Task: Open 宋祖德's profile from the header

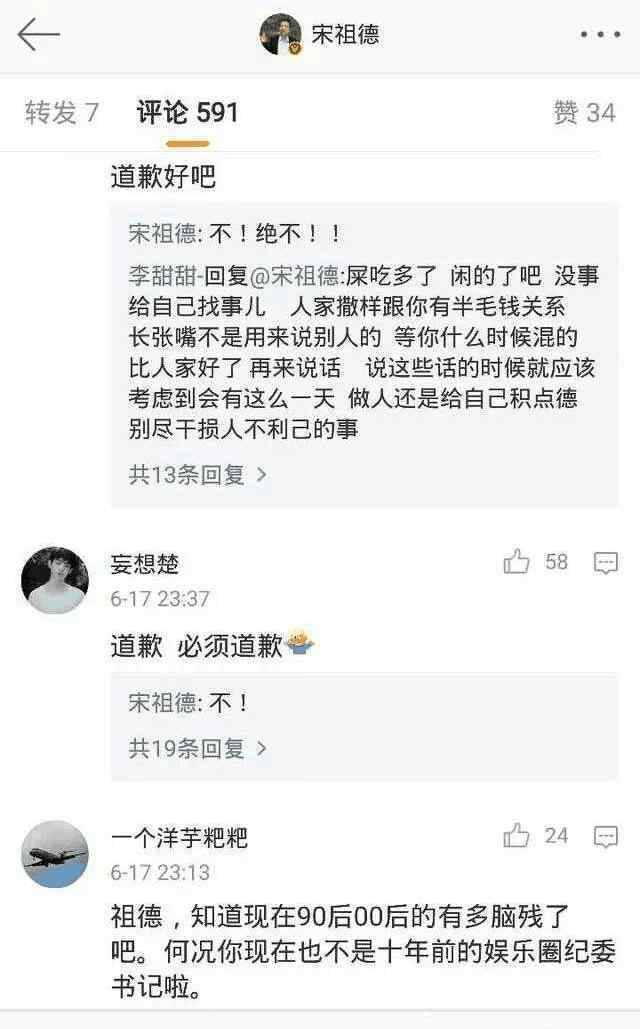Action: (x=320, y=34)
